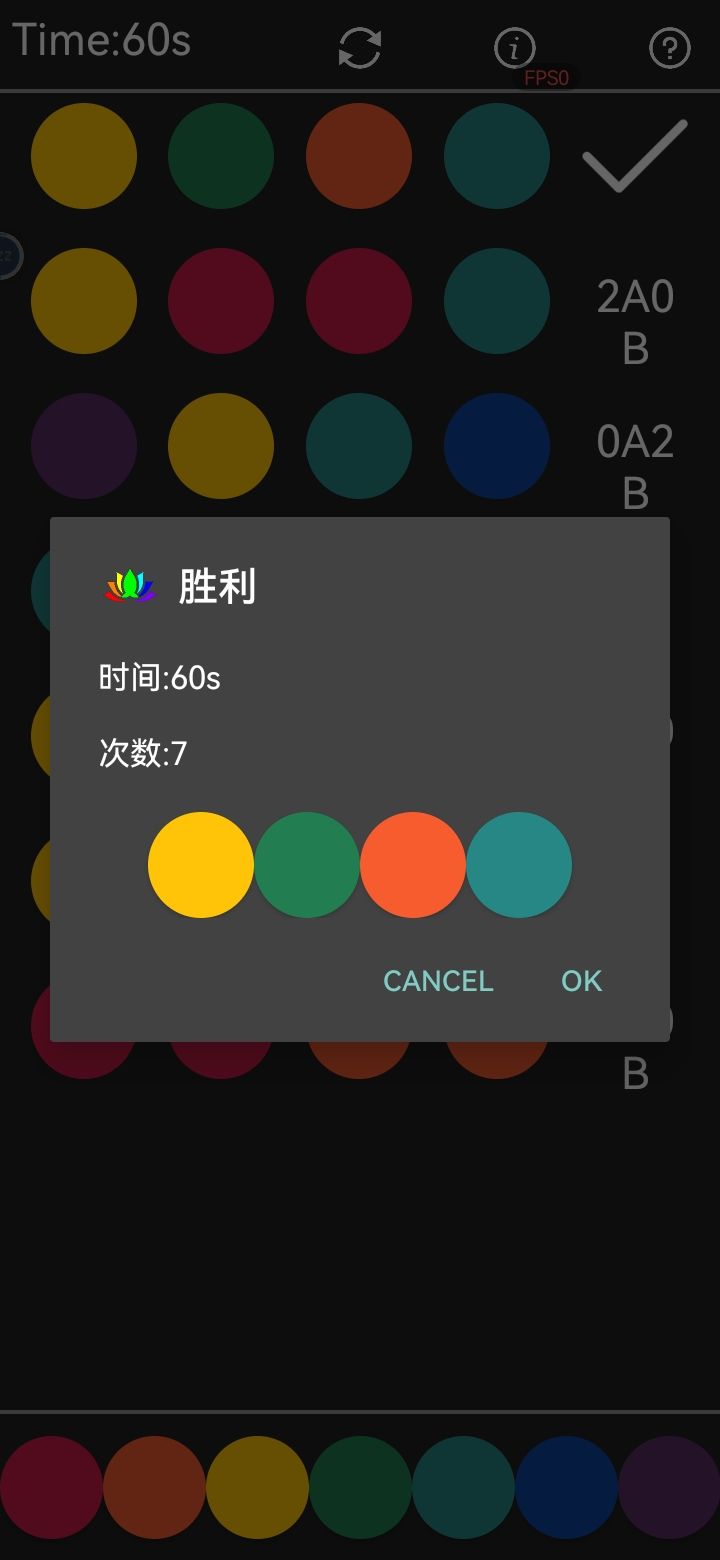Tap the teal circle in the victory dialog
This screenshot has height=1560, width=720.
(519, 864)
